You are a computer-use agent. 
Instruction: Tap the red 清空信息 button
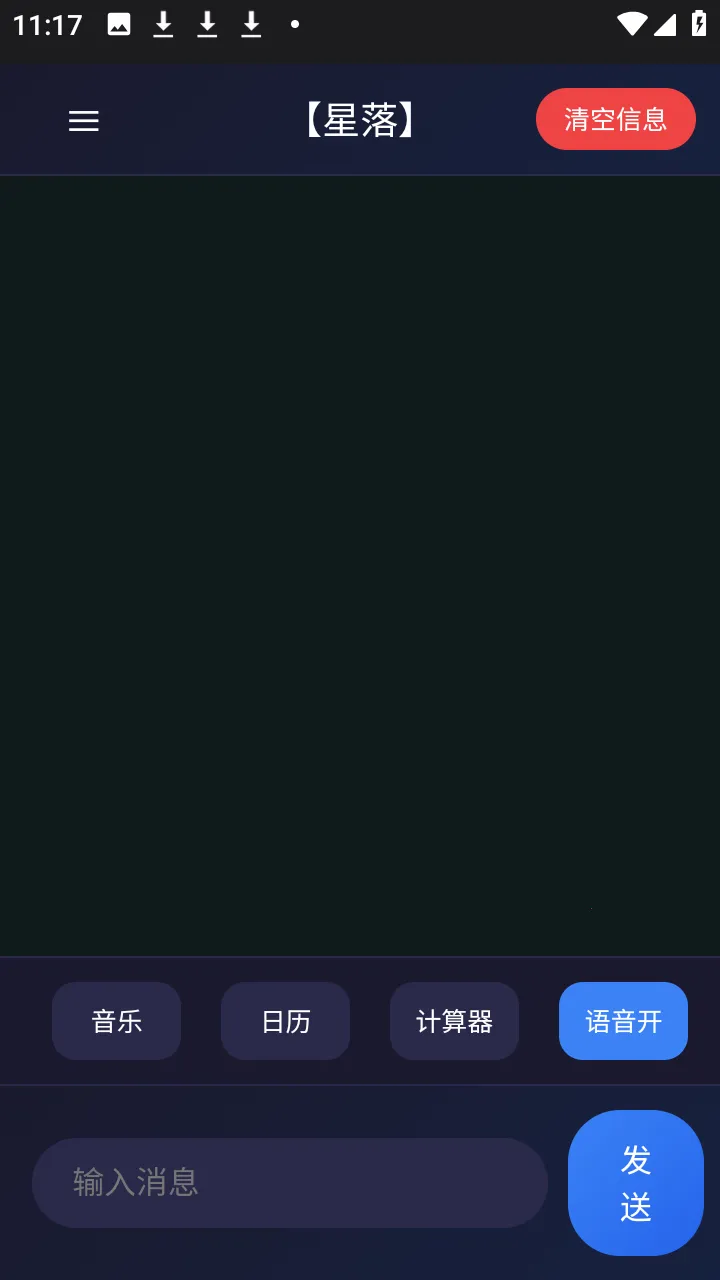pyautogui.click(x=615, y=119)
